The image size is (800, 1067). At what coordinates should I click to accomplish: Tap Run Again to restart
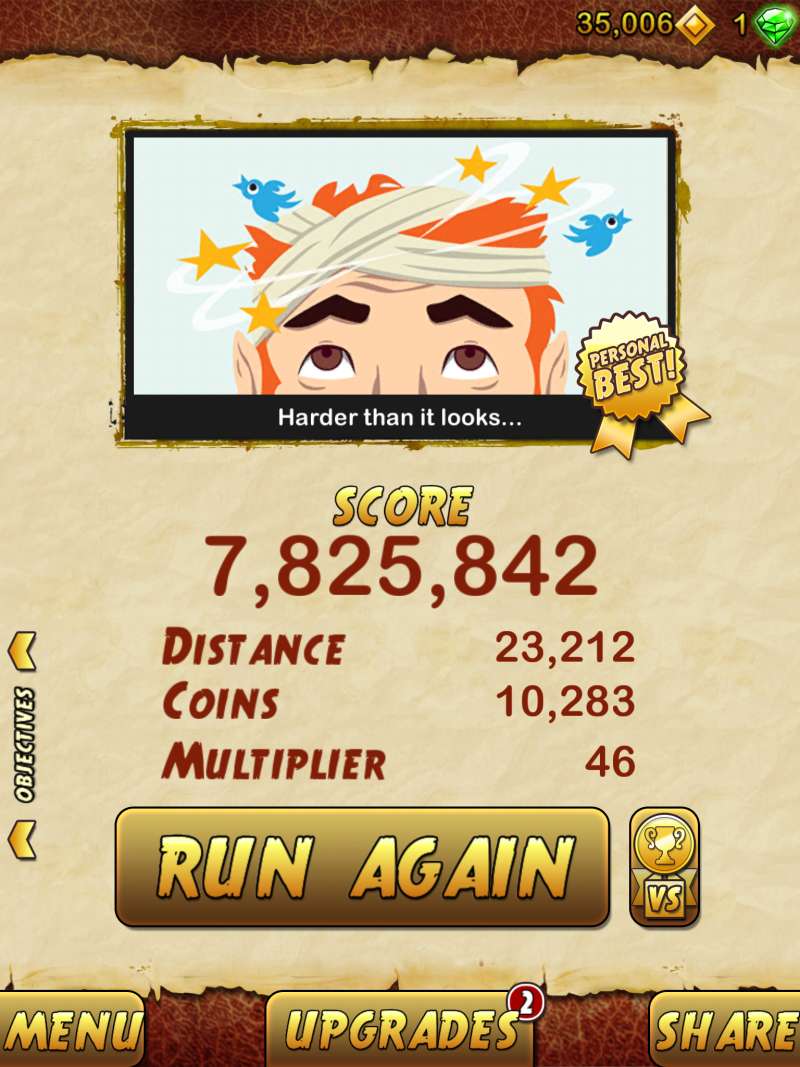(x=362, y=866)
